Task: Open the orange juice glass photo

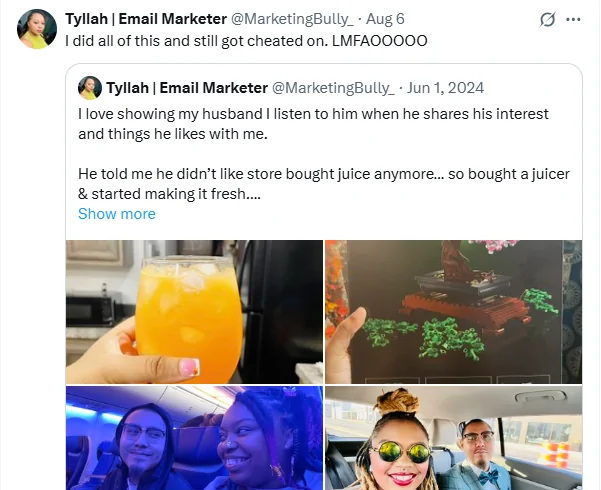Action: (x=195, y=311)
